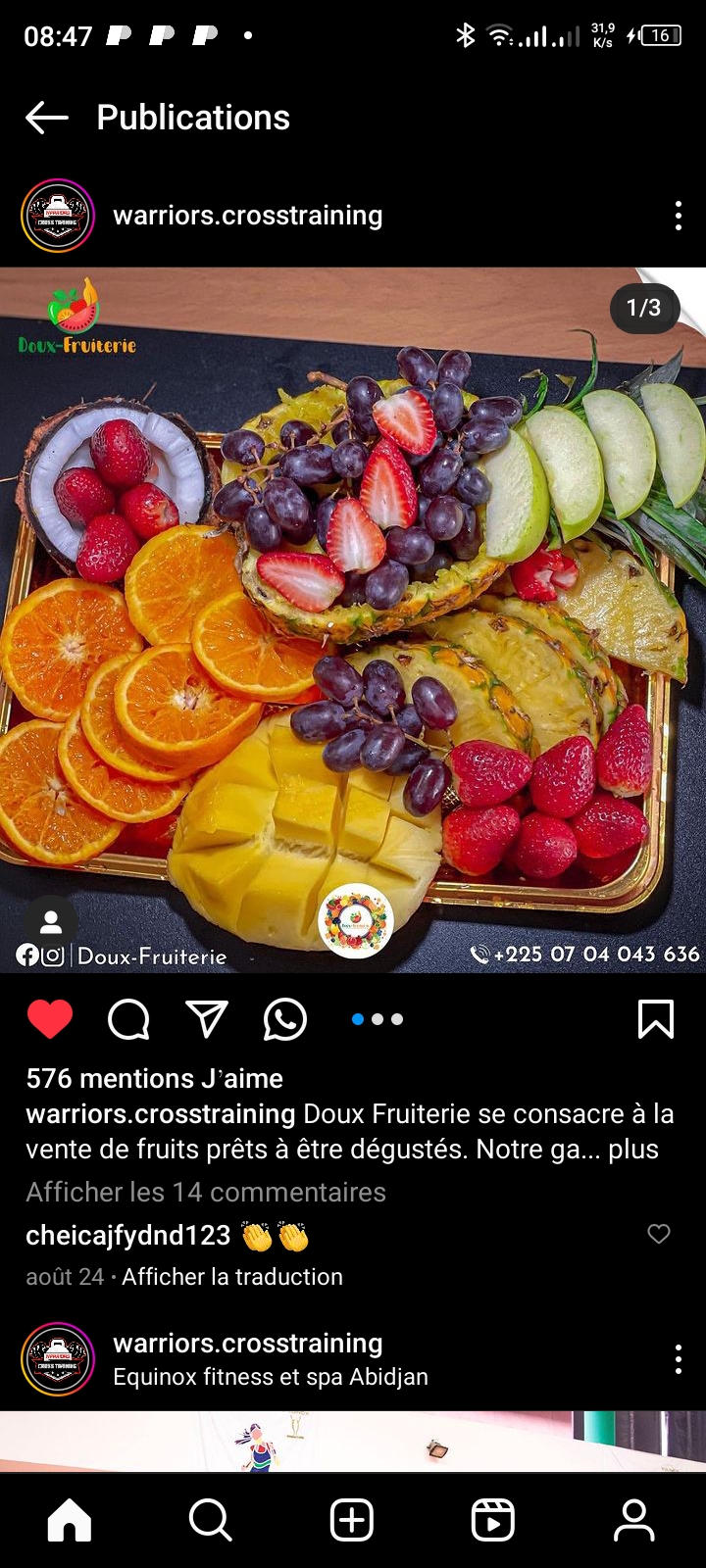This screenshot has height=1568, width=706.
Task: Send the post via paper plane icon
Action: [x=207, y=1019]
